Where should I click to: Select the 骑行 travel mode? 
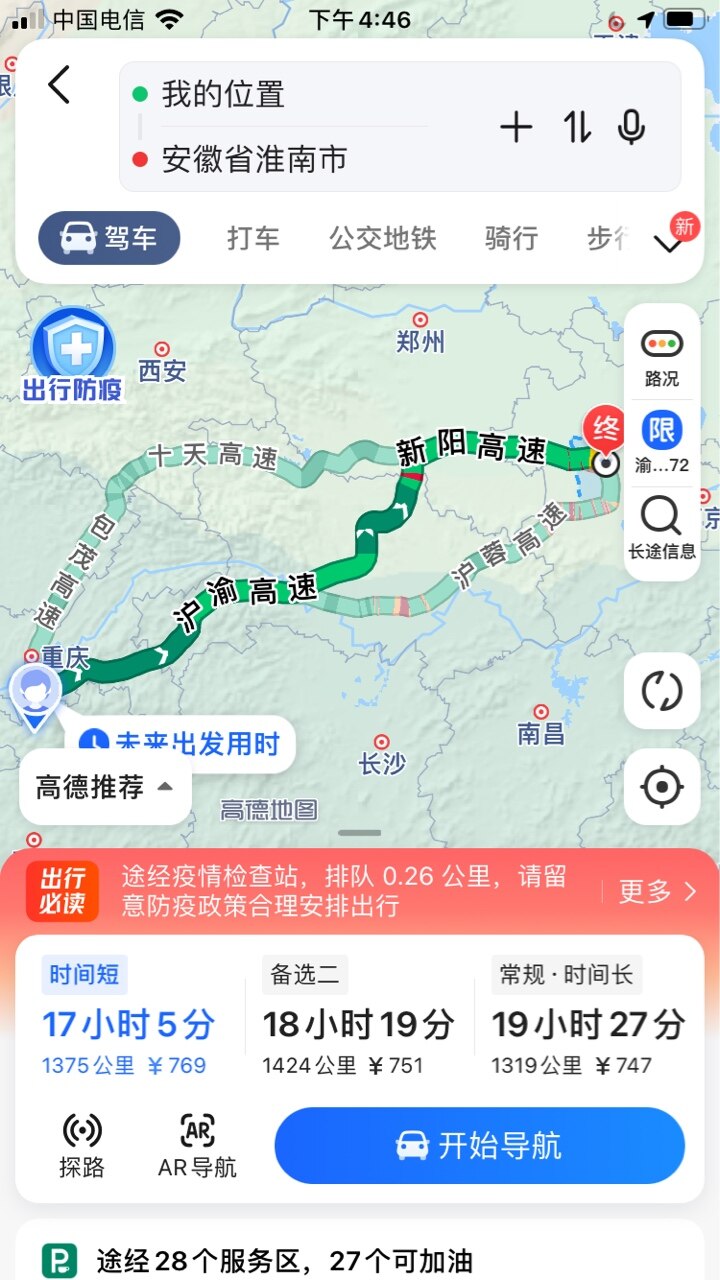tap(512, 238)
